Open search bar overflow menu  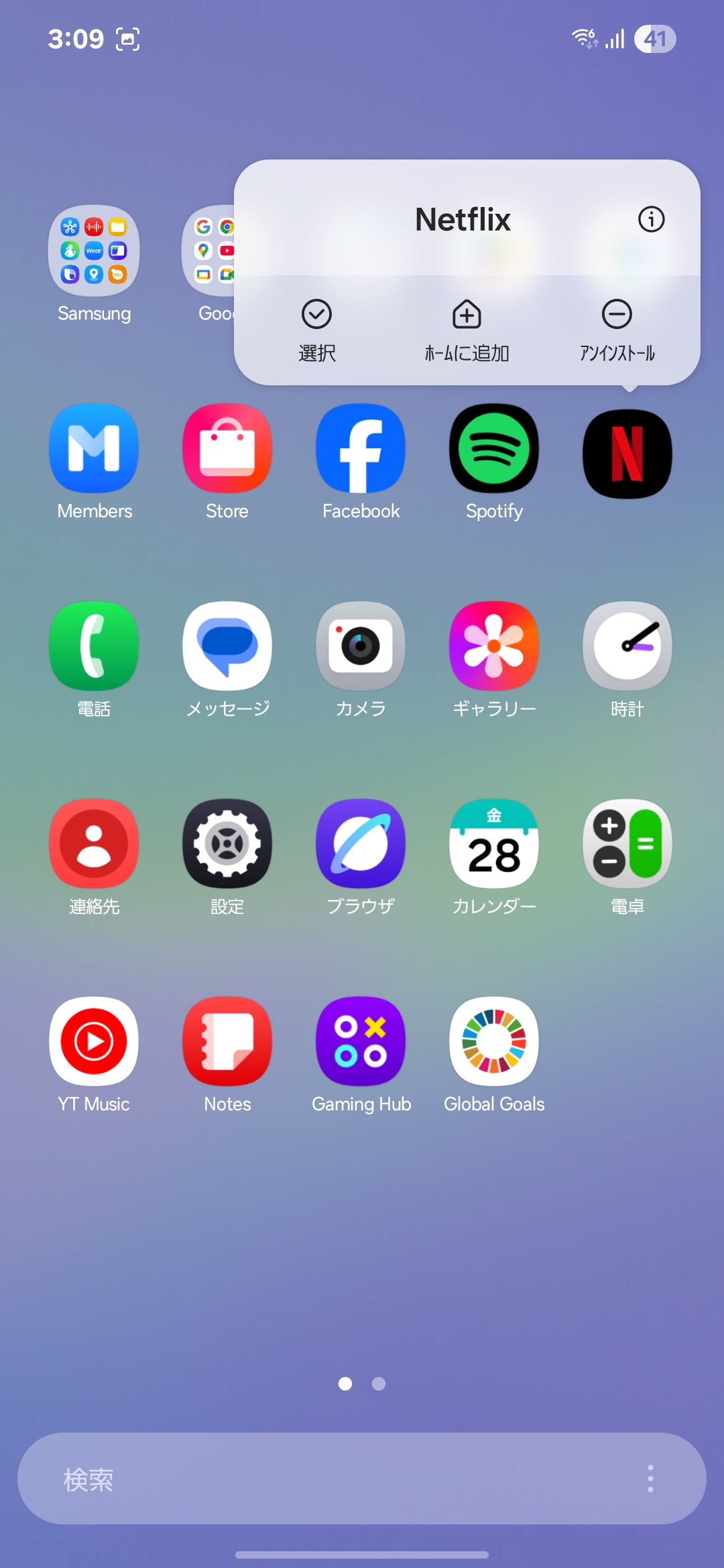pyautogui.click(x=650, y=1479)
